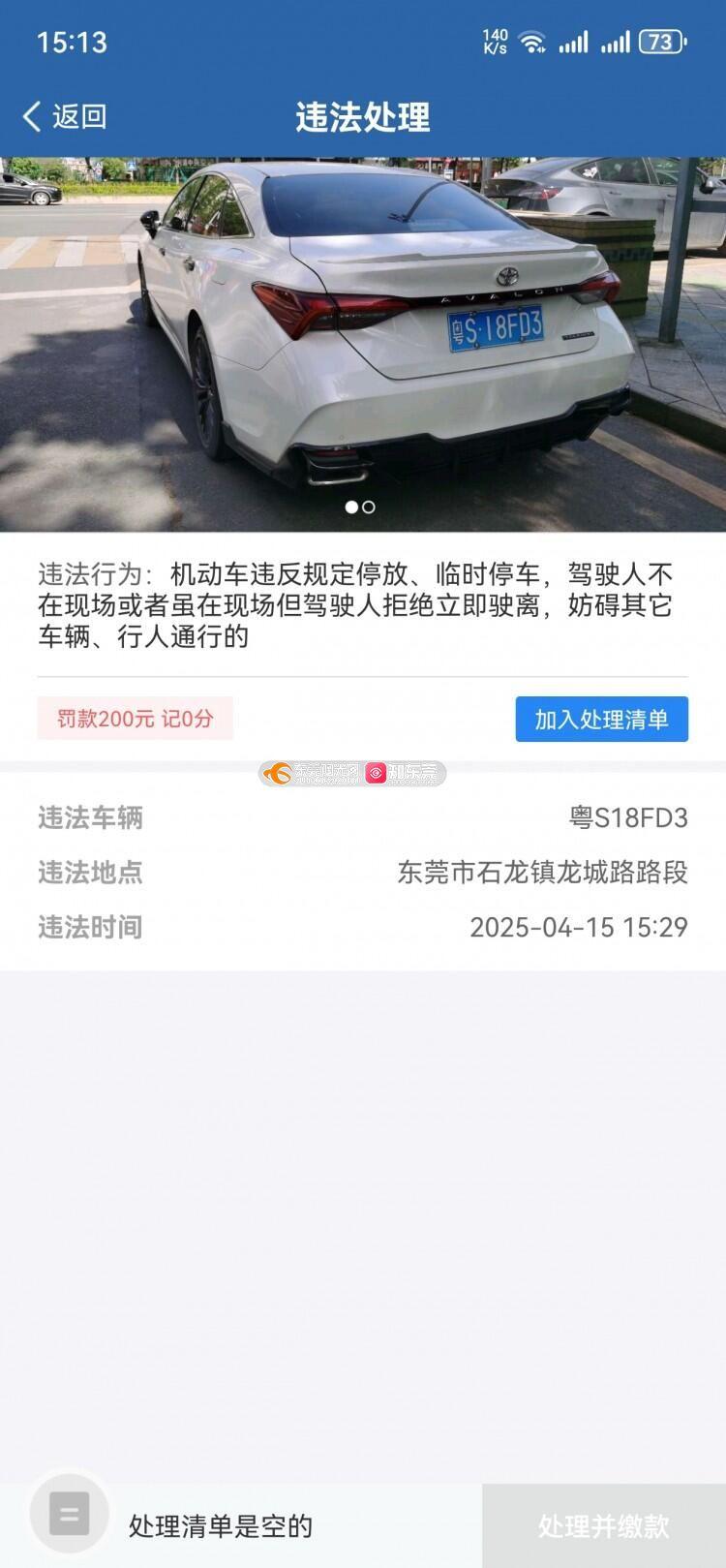Open the processing list icon

click(69, 1513)
